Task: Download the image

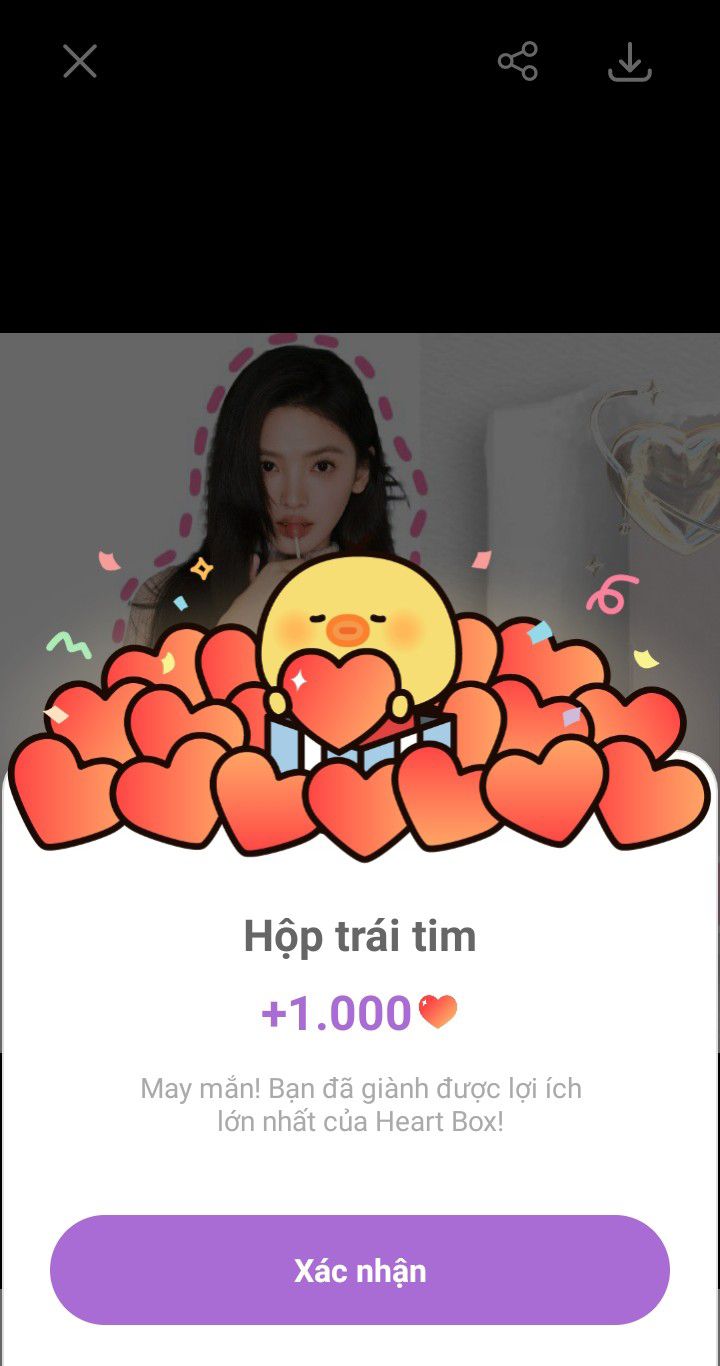Action: click(630, 62)
